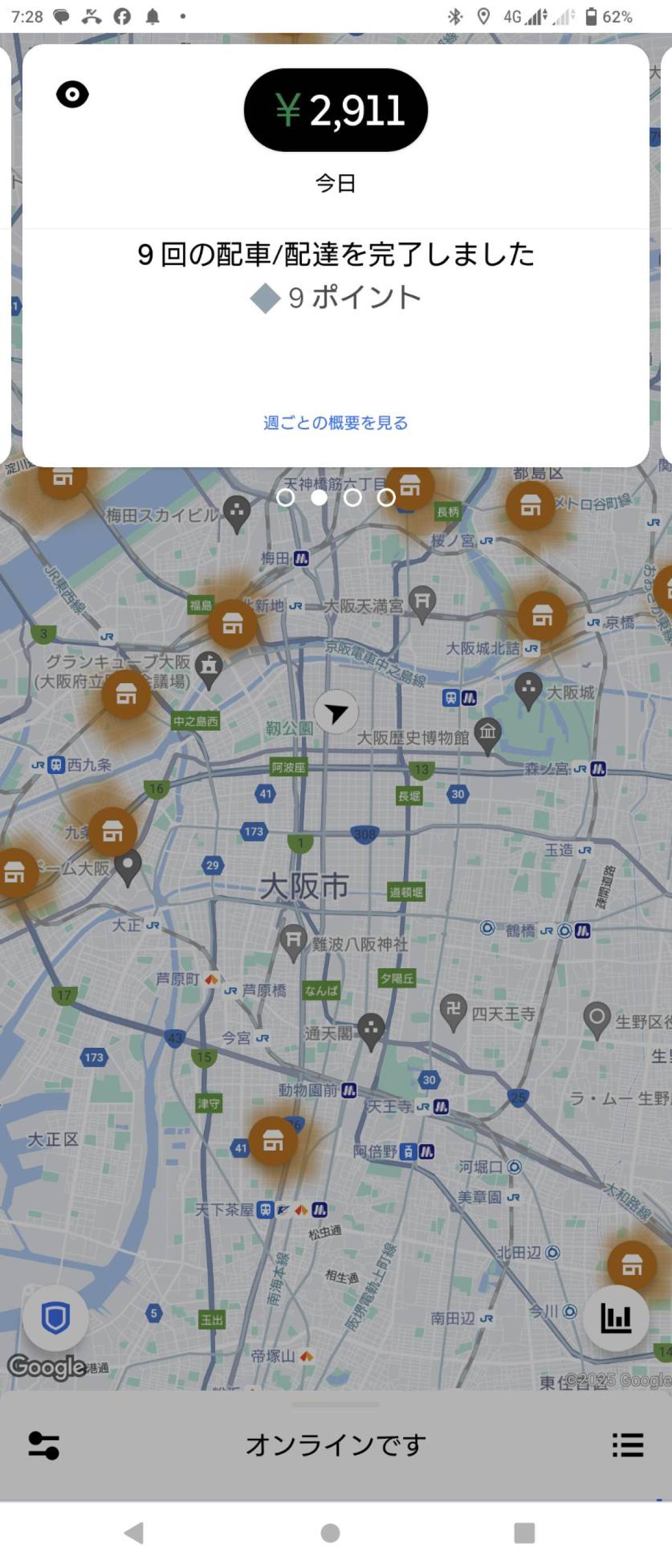672x1568 pixels.
Task: Go back with system back button
Action: [133, 1533]
